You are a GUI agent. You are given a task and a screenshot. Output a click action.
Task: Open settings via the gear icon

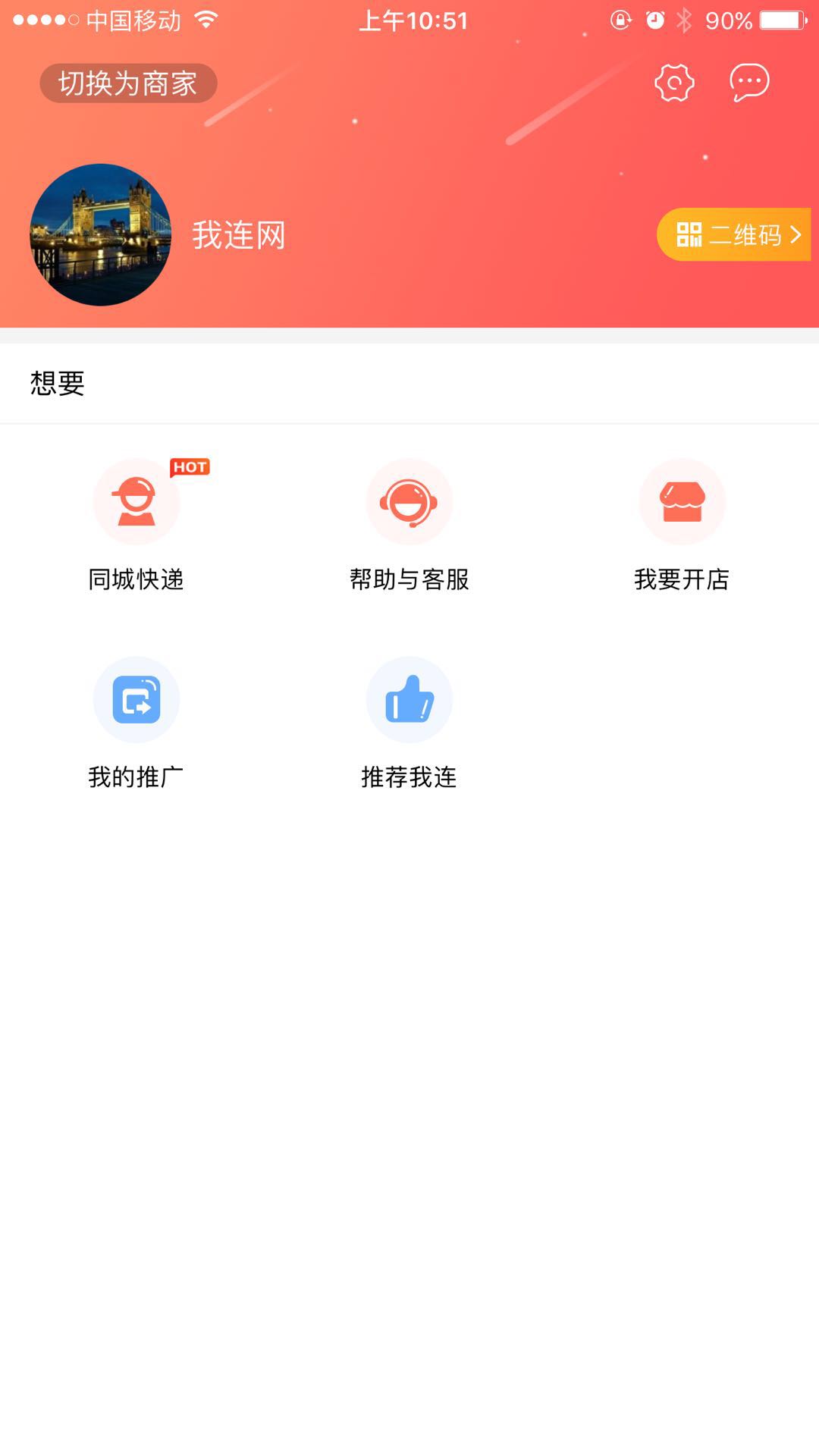tap(674, 83)
